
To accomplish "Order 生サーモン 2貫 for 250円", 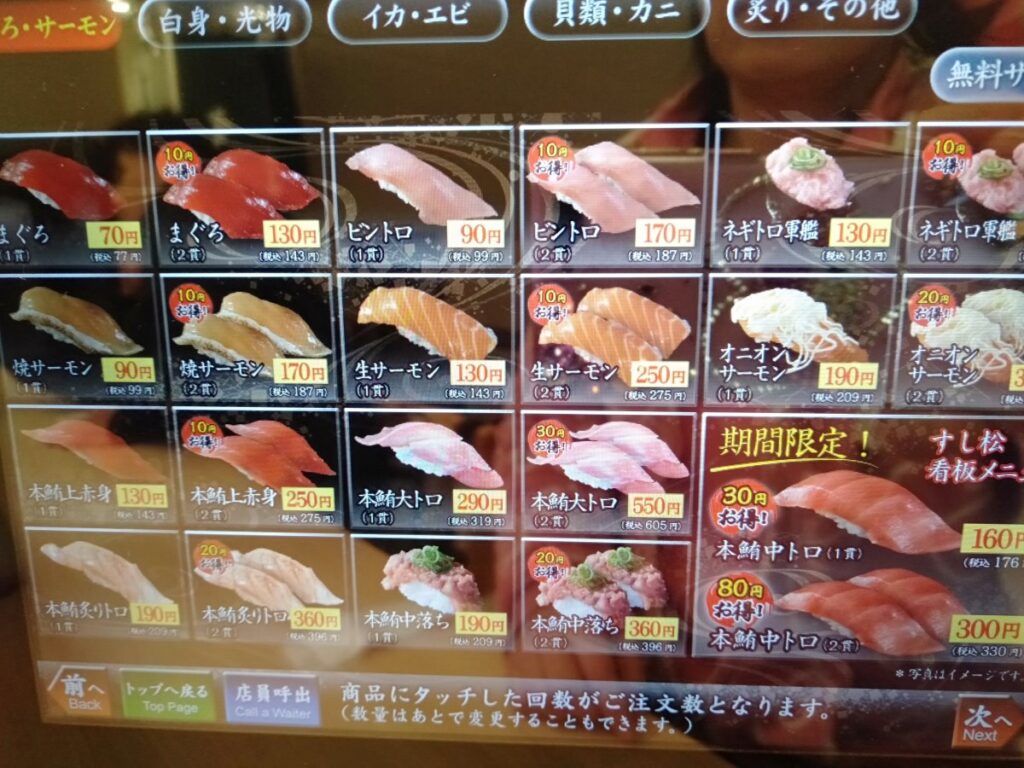I will (x=613, y=339).
